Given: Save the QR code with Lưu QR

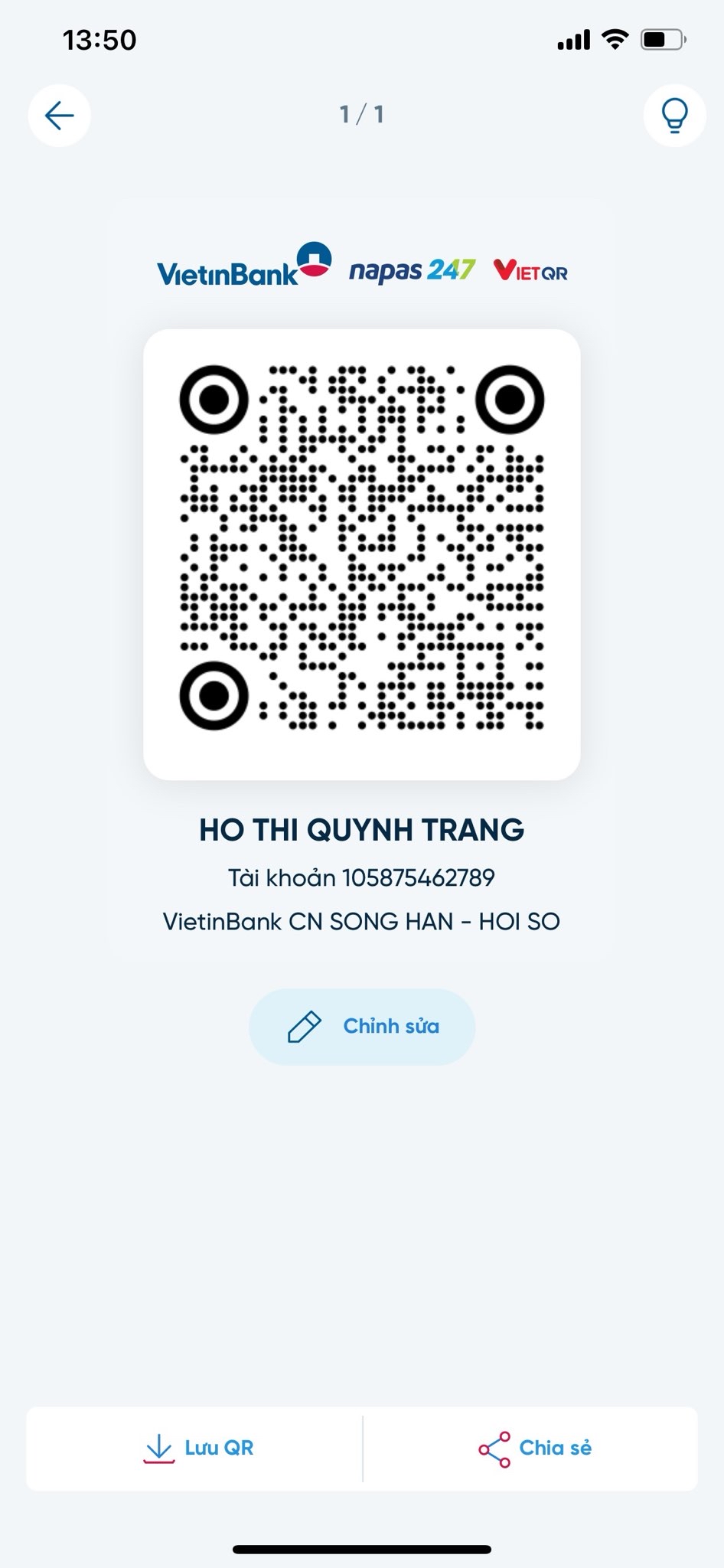Looking at the screenshot, I should click(x=198, y=1448).
